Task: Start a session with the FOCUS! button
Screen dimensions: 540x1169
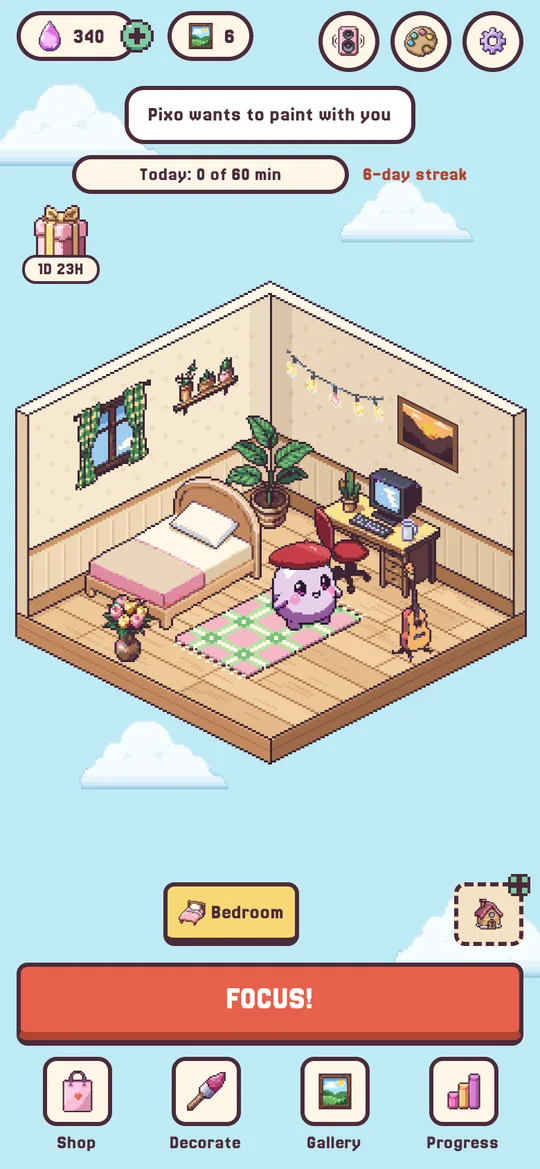Action: click(270, 1003)
